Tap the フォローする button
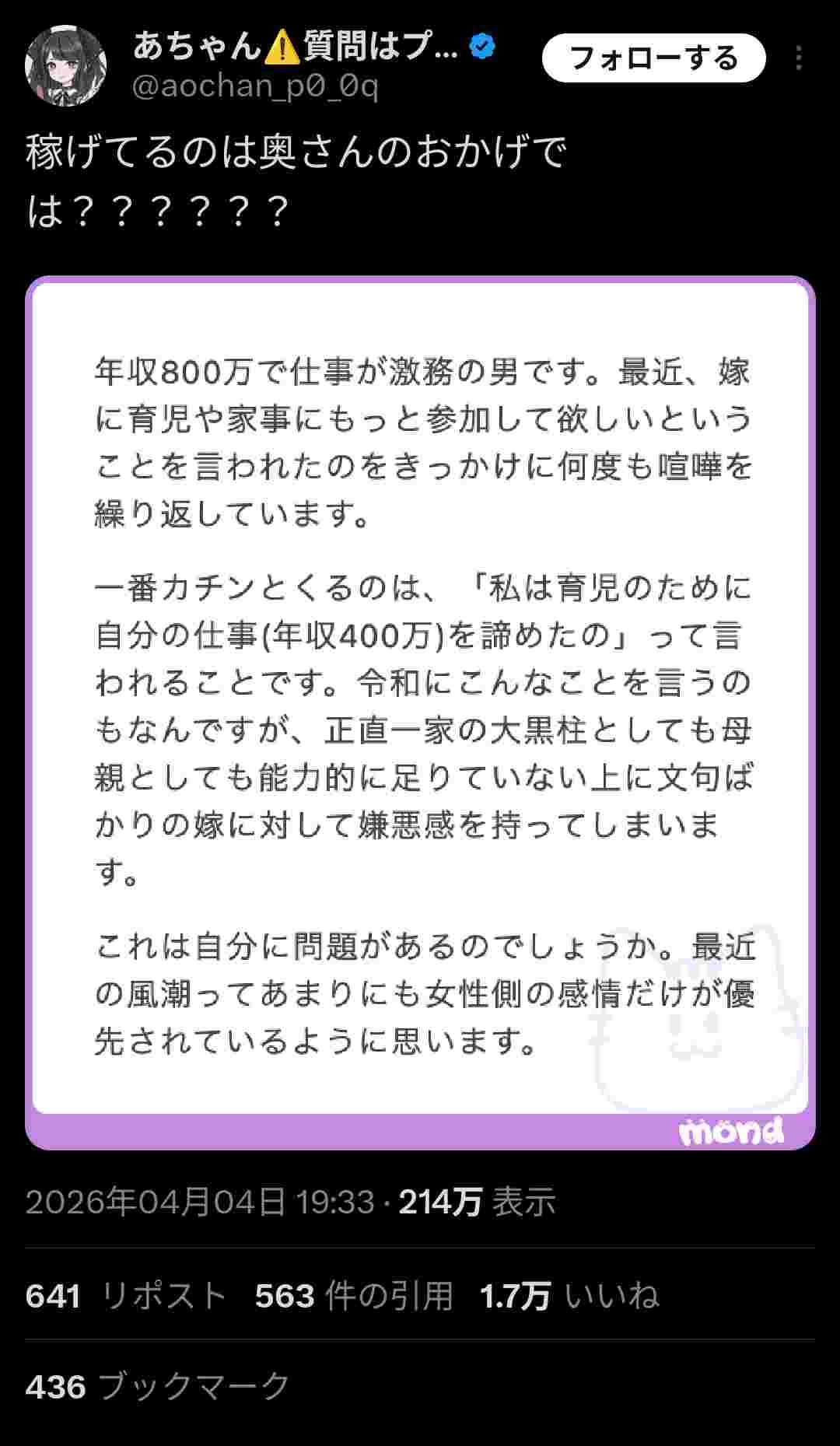The width and height of the screenshot is (840, 1446). (x=653, y=58)
